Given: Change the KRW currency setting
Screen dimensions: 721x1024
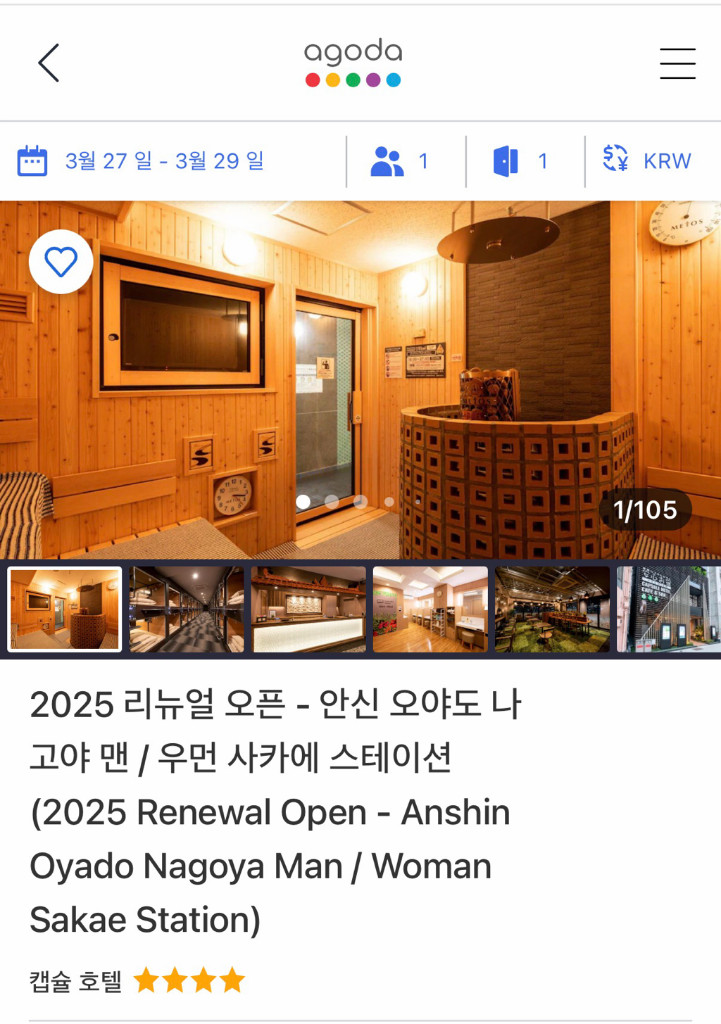Looking at the screenshot, I should pos(647,161).
